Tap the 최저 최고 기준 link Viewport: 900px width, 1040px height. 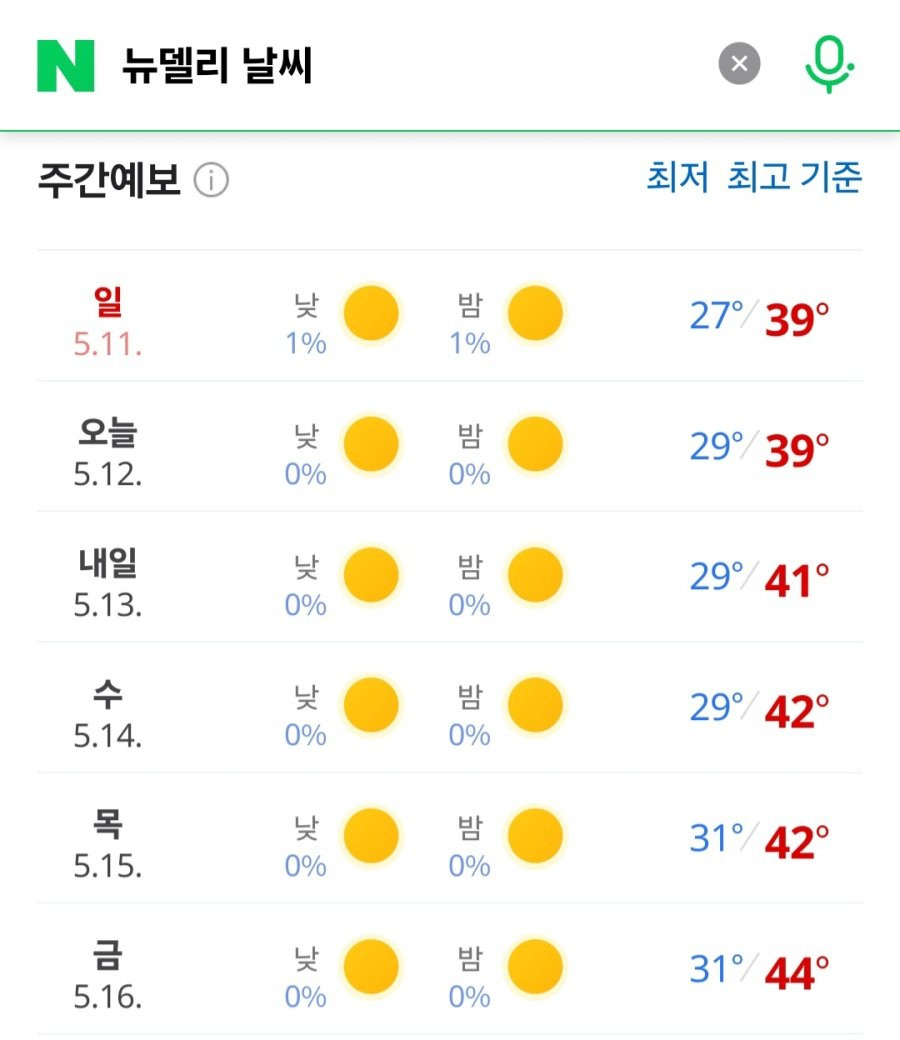pos(753,178)
